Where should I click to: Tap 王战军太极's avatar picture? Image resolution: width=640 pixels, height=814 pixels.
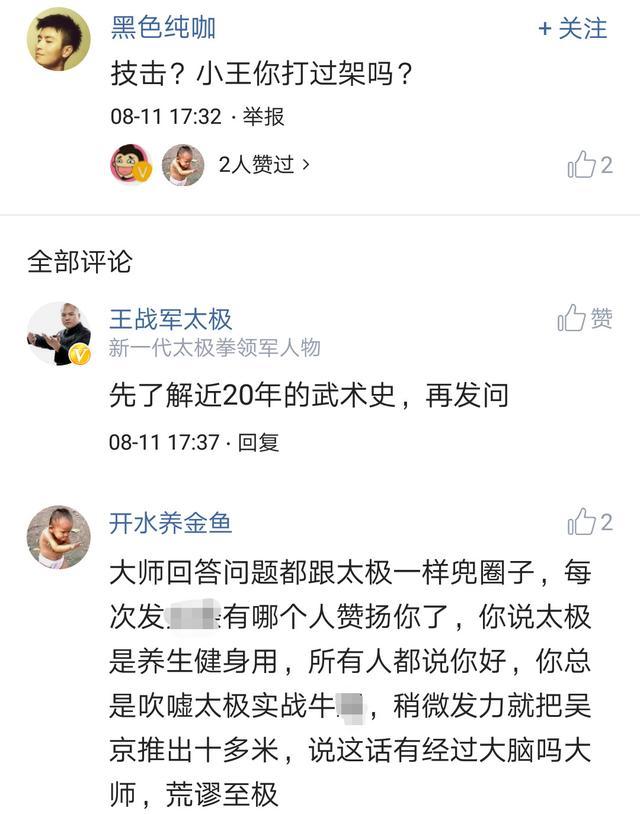(x=58, y=334)
